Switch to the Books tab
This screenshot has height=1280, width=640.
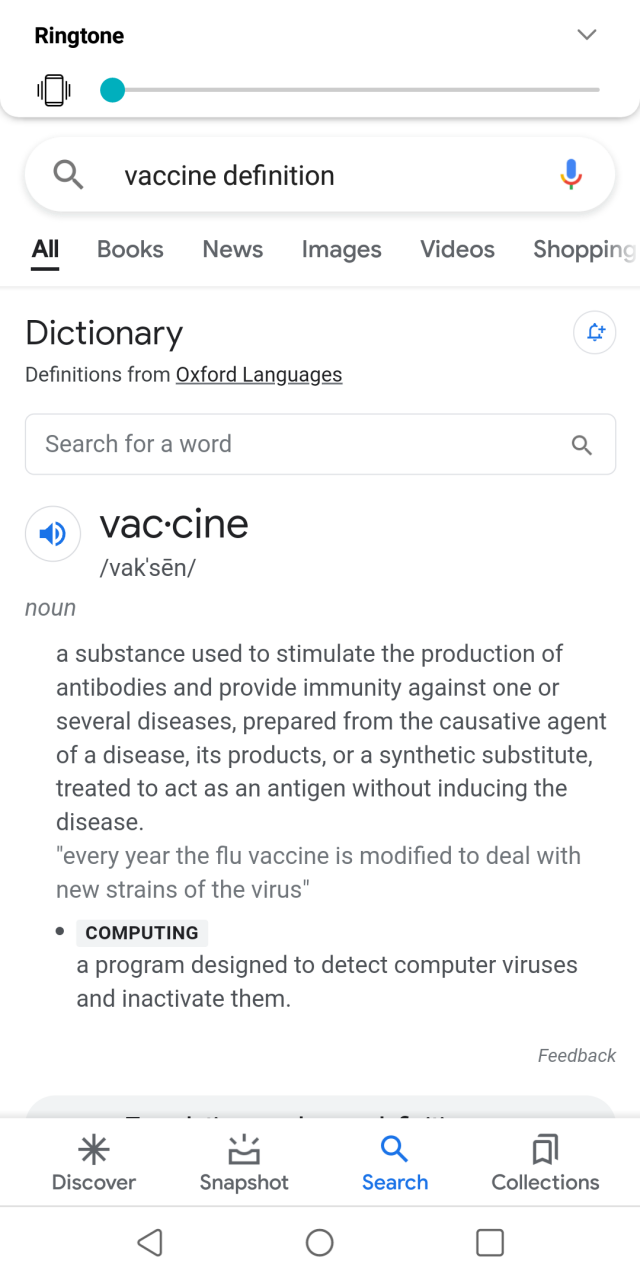(x=130, y=249)
